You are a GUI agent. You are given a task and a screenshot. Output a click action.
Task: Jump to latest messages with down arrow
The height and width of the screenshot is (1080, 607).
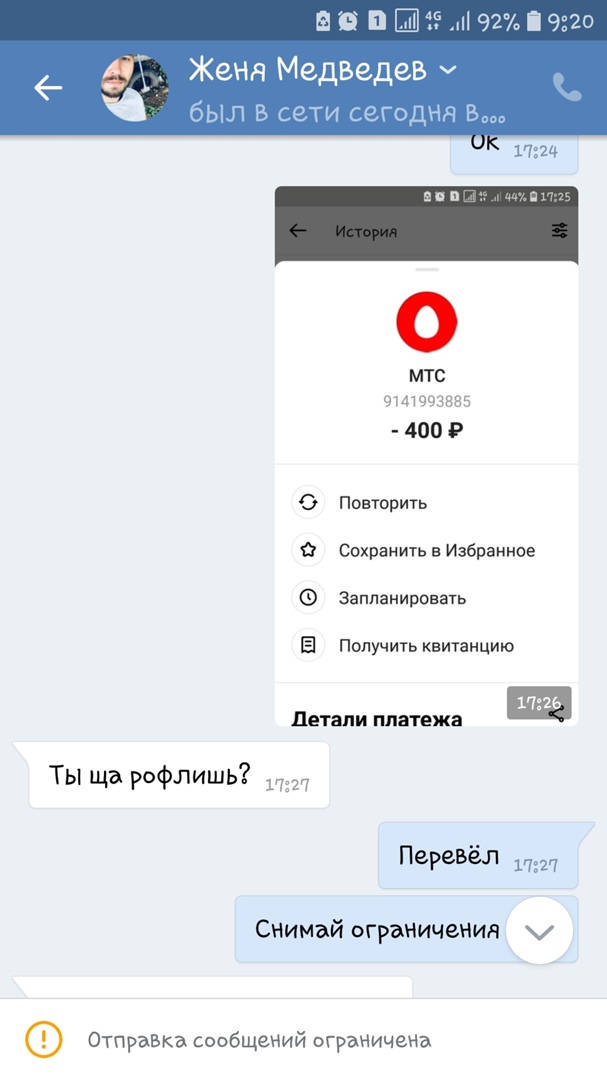(539, 931)
